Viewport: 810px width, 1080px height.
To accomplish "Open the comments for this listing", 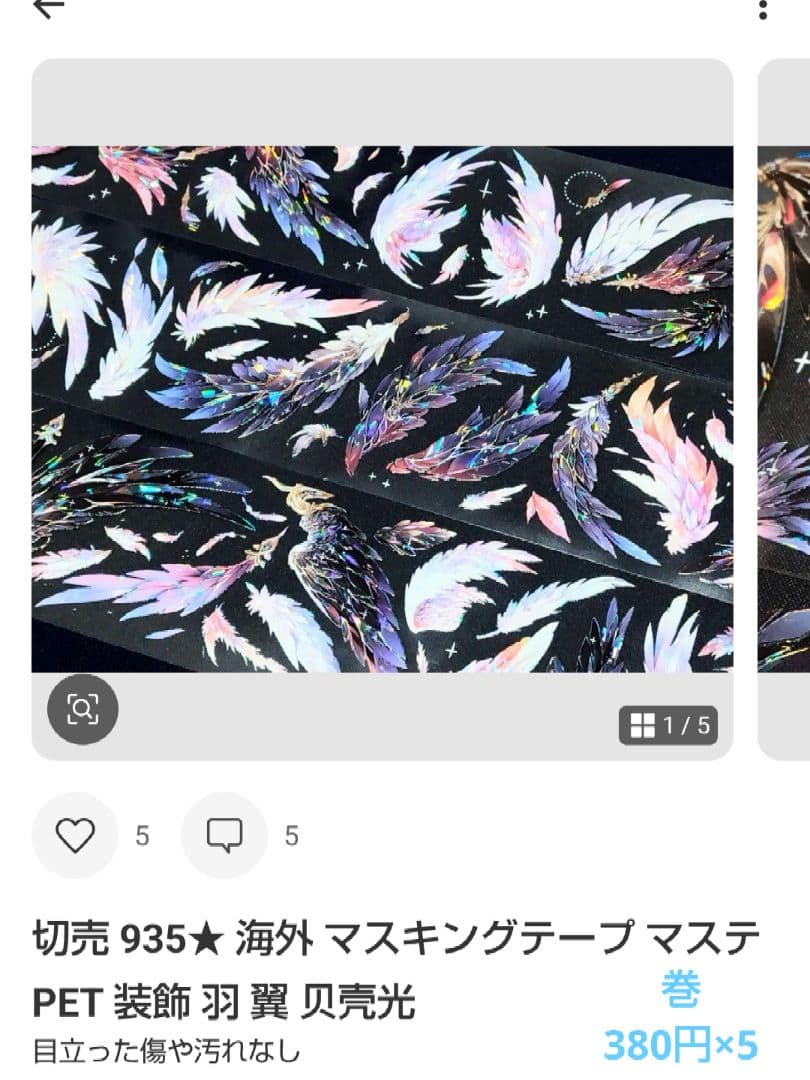I will point(224,835).
